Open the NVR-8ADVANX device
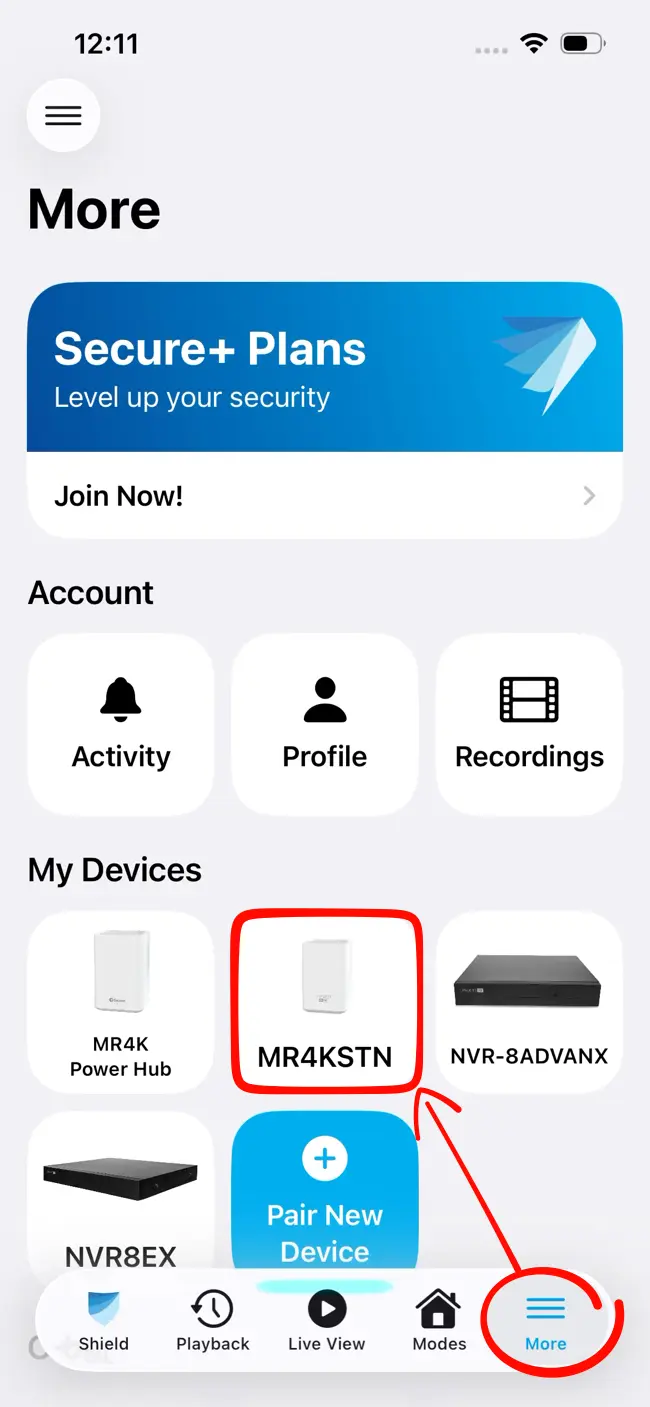Image resolution: width=650 pixels, height=1407 pixels. pyautogui.click(x=529, y=1002)
